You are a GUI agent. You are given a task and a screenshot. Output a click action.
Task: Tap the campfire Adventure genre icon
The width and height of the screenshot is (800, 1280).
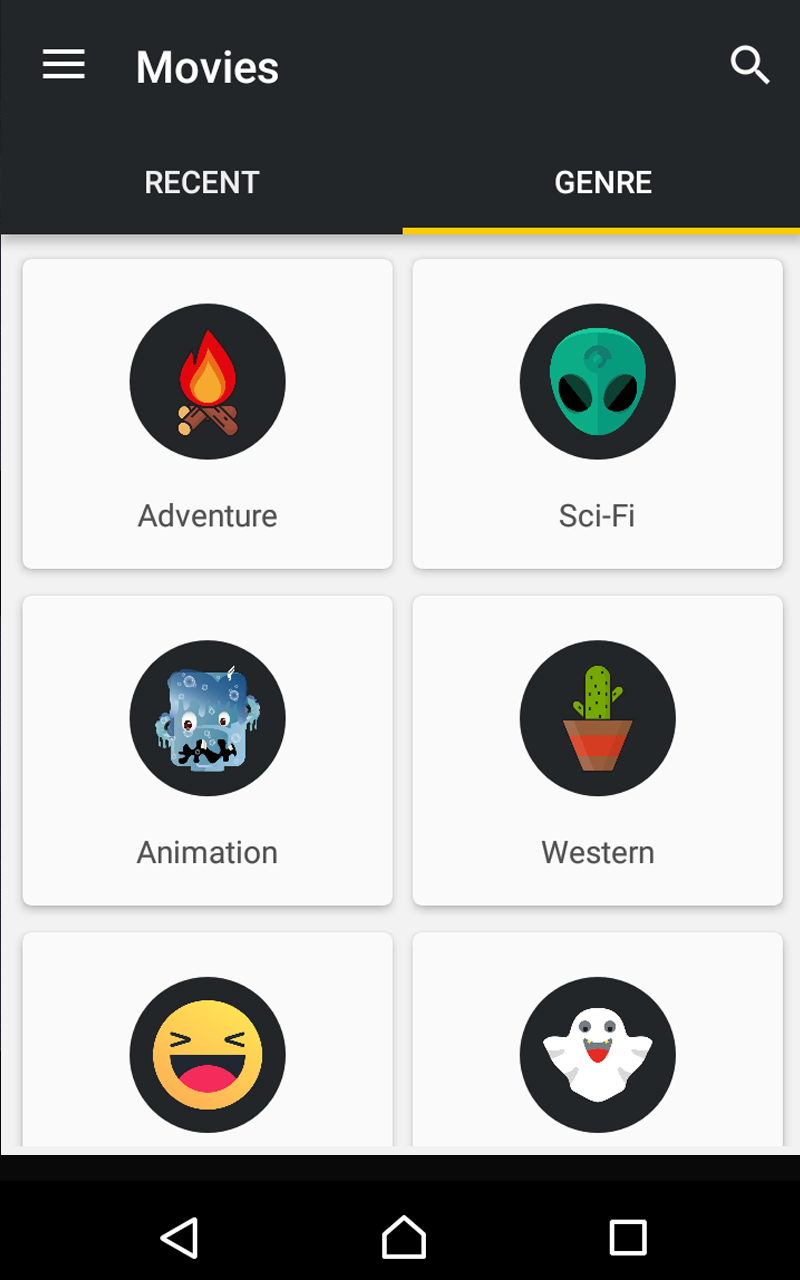(207, 381)
